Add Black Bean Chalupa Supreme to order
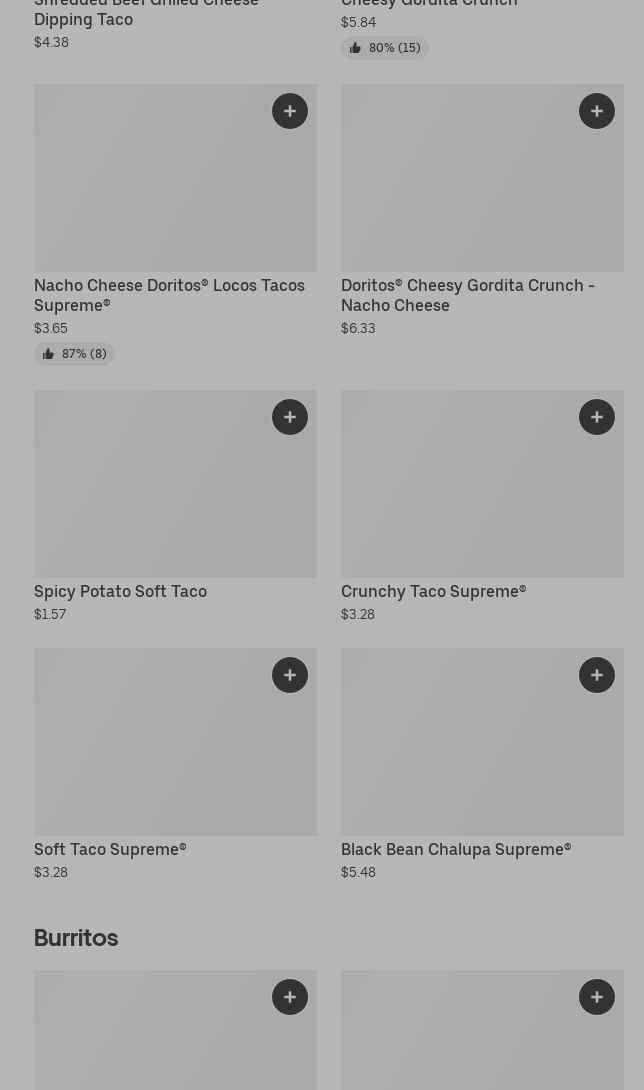 click(597, 675)
